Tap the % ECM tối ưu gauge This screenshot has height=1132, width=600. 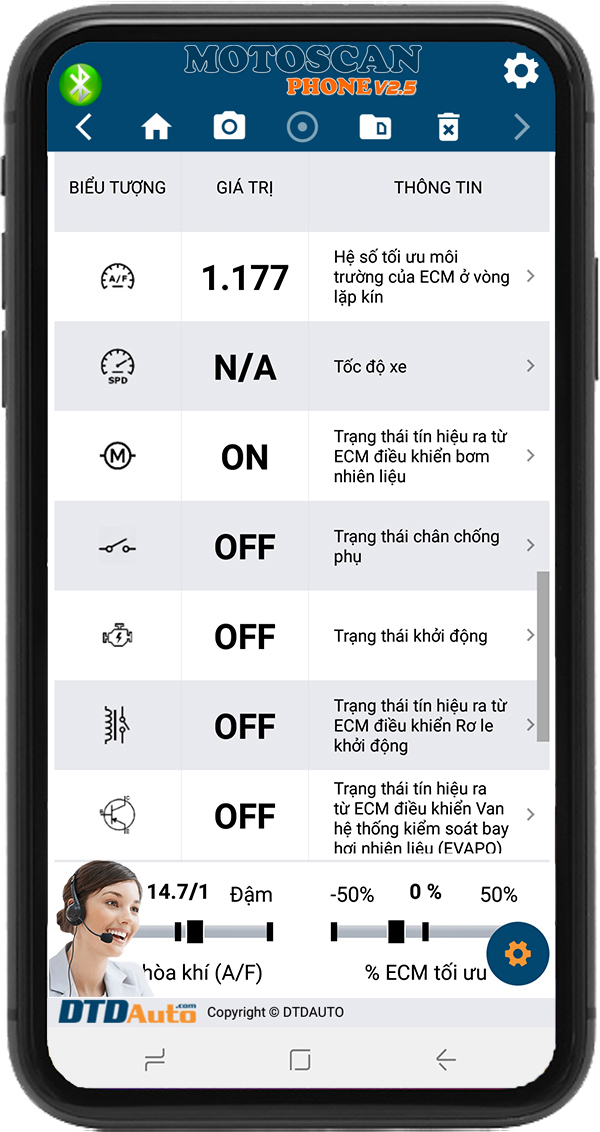410,933
